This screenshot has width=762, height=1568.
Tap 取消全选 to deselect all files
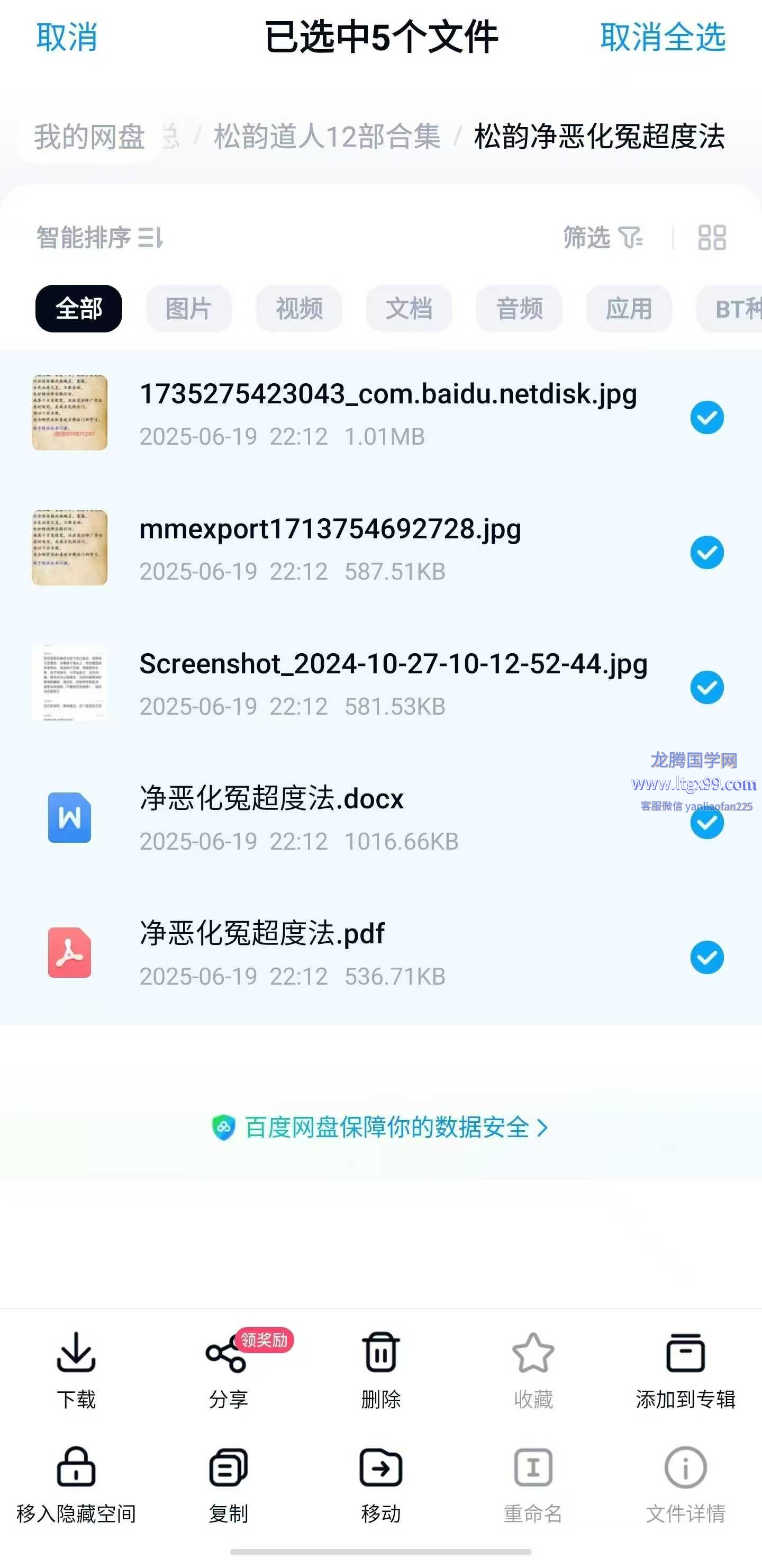pyautogui.click(x=662, y=38)
